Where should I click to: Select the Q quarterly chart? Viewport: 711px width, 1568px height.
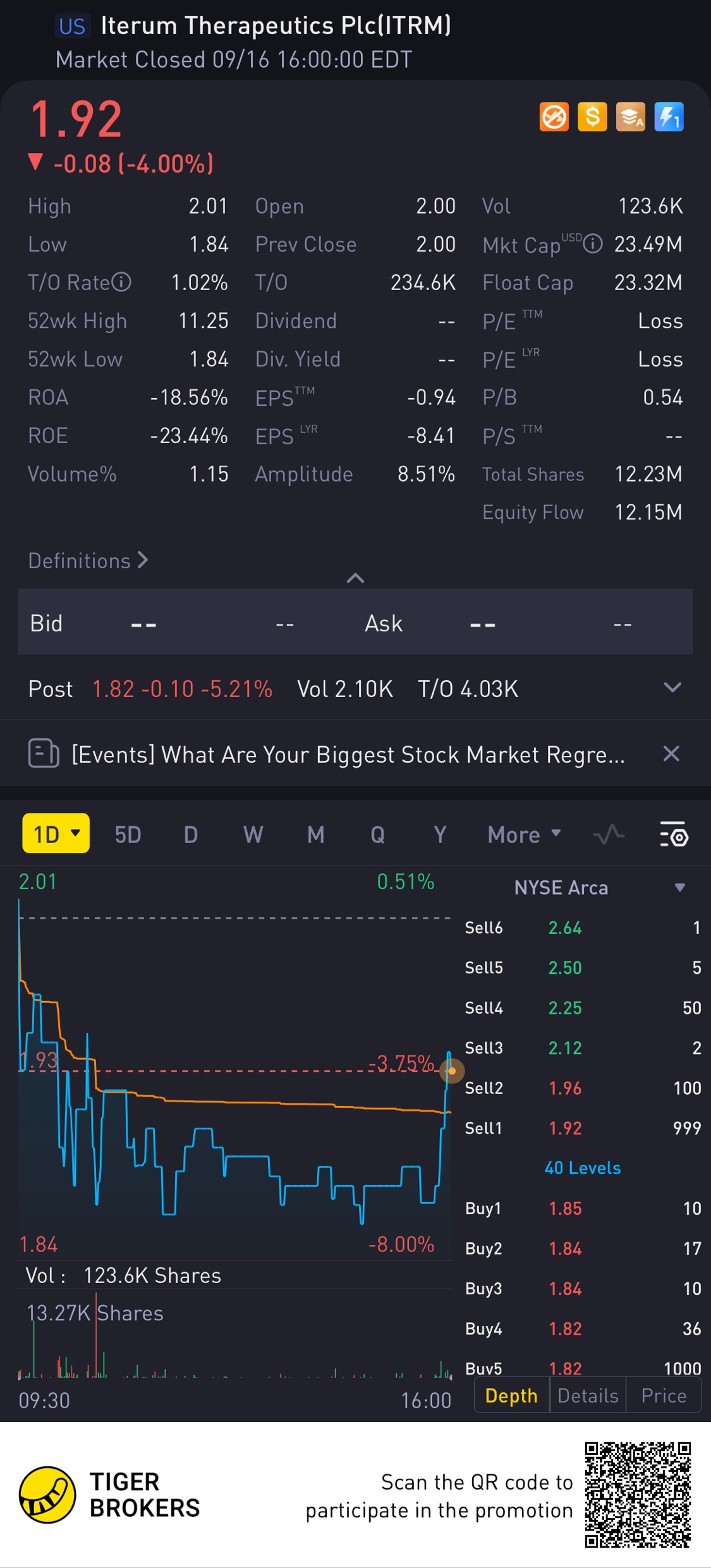click(377, 835)
